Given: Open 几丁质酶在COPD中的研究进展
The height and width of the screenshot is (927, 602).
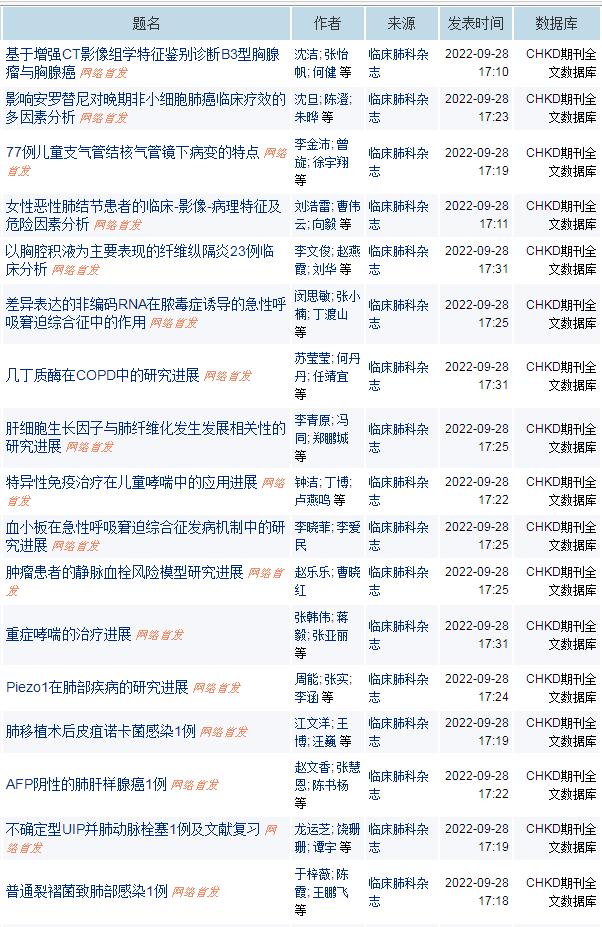Looking at the screenshot, I should 103,375.
